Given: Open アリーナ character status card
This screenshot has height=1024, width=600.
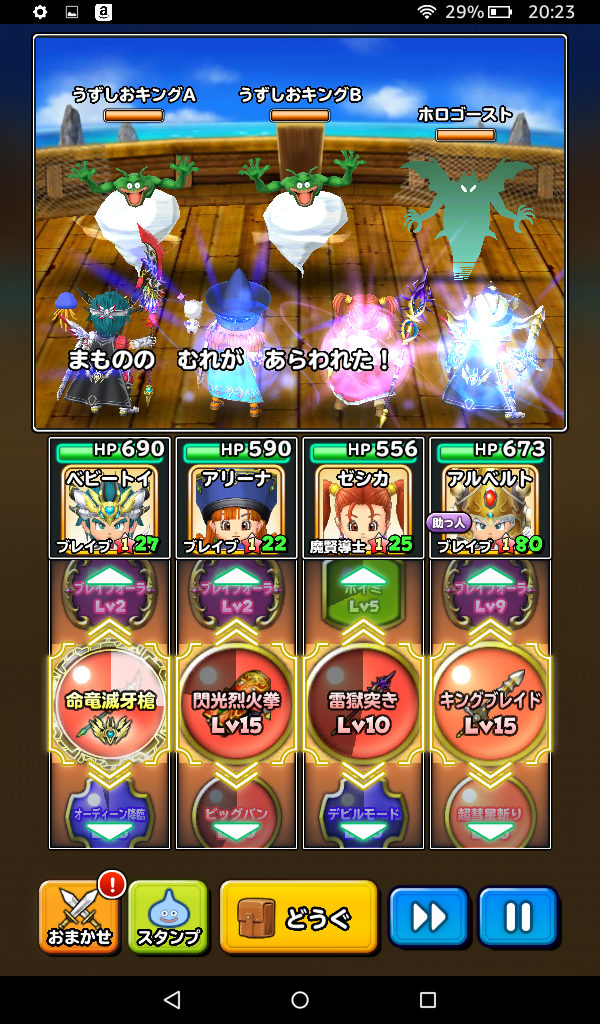Looking at the screenshot, I should coord(236,498).
